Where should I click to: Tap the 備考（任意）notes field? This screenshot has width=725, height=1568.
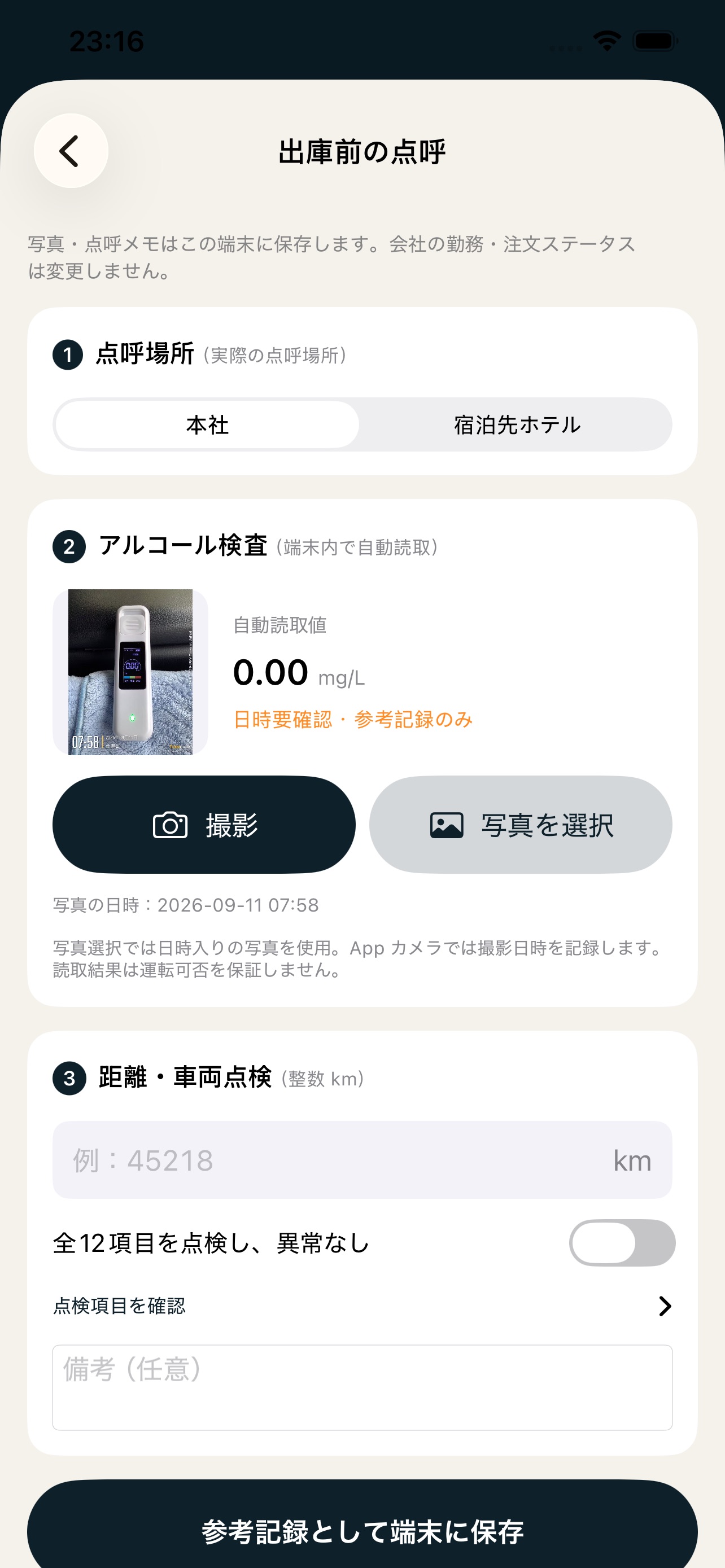(362, 1387)
